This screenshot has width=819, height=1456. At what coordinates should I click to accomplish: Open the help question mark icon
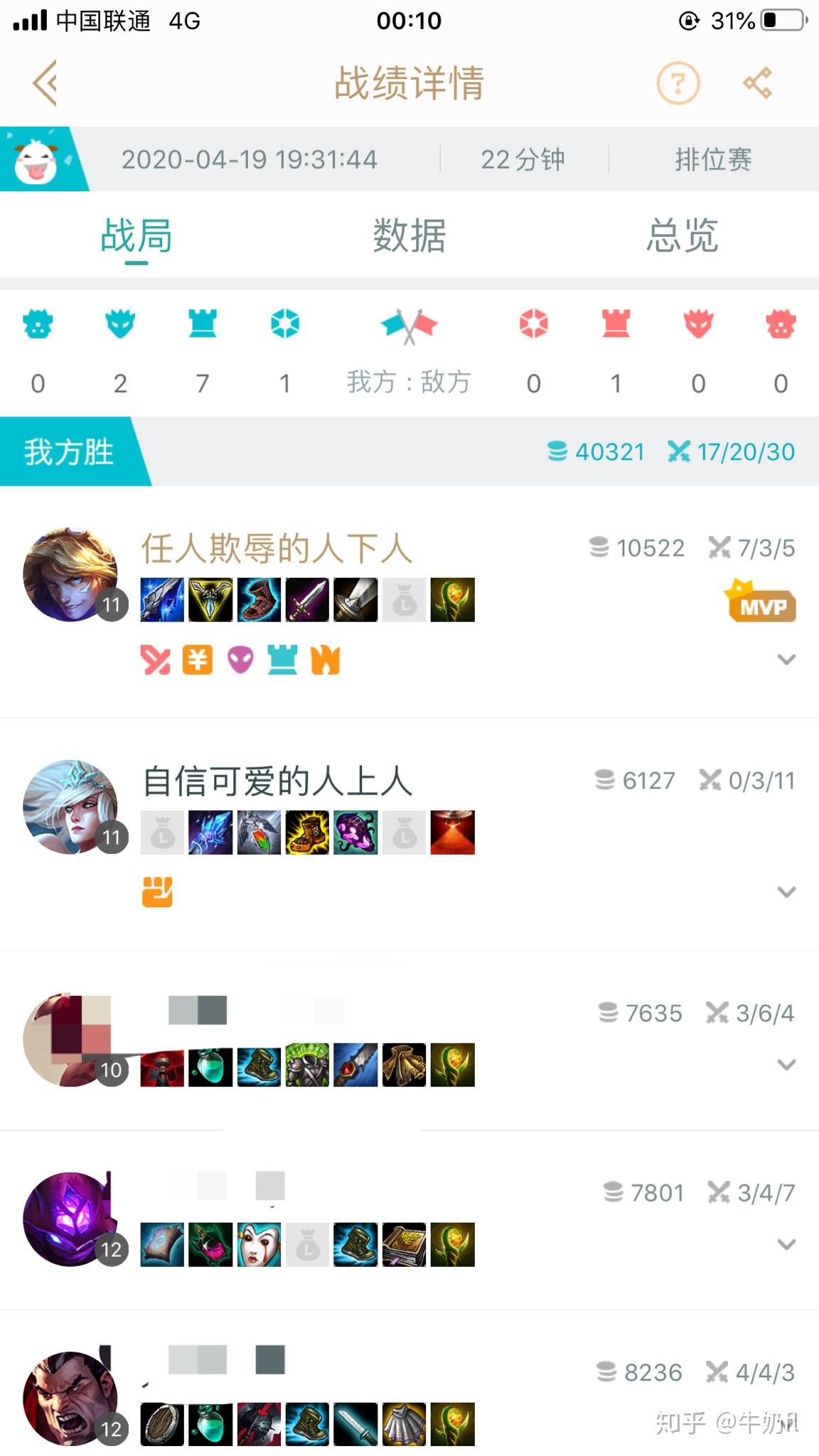pos(678,84)
